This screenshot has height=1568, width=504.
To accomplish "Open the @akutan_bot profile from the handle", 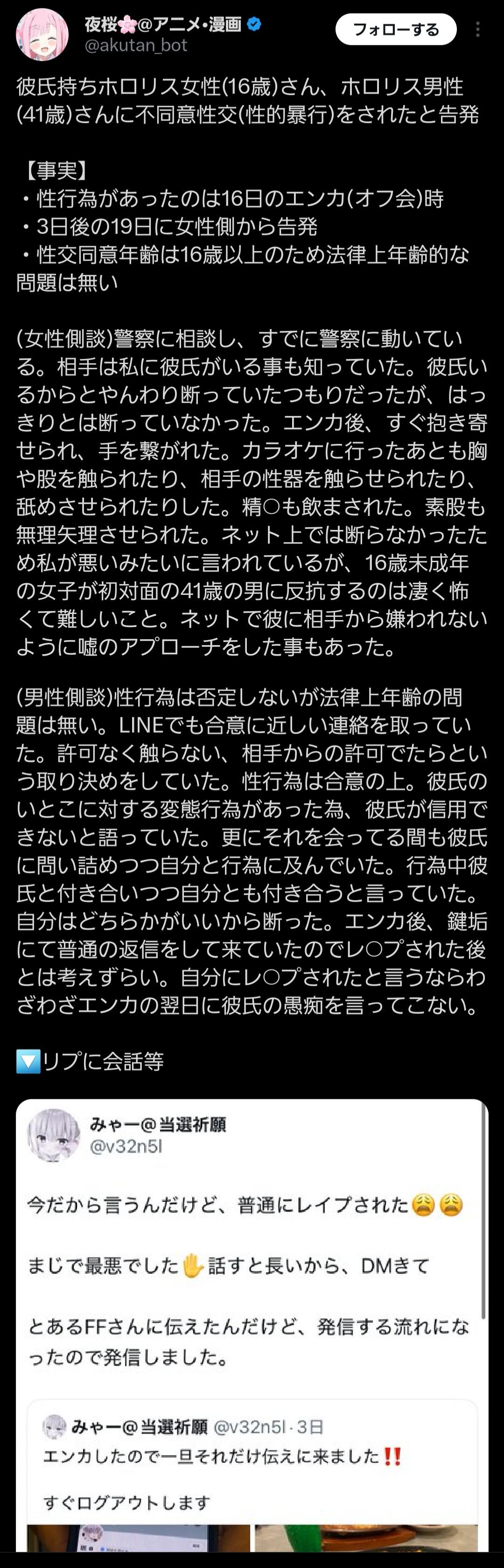I will [136, 46].
